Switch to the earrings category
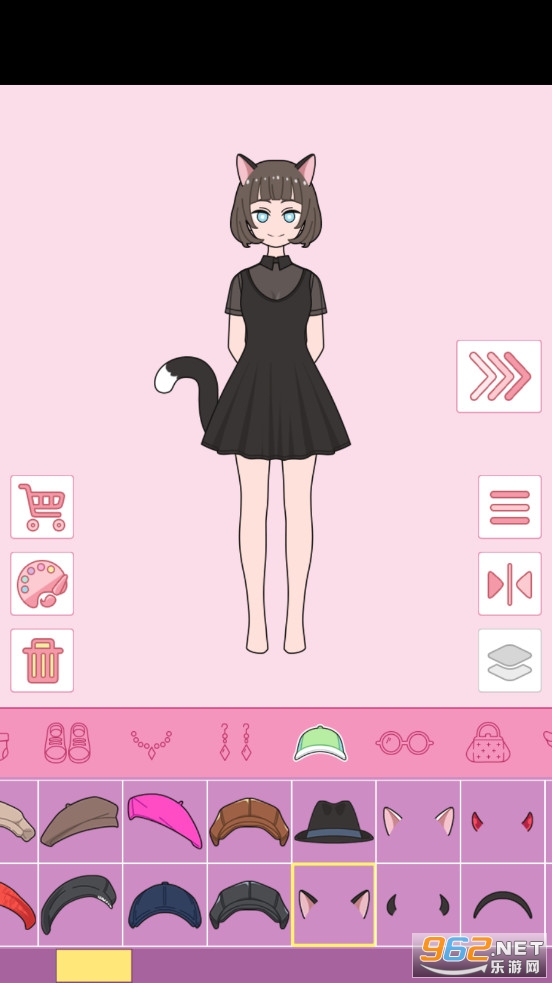Screen dimensions: 552x983 [235, 742]
